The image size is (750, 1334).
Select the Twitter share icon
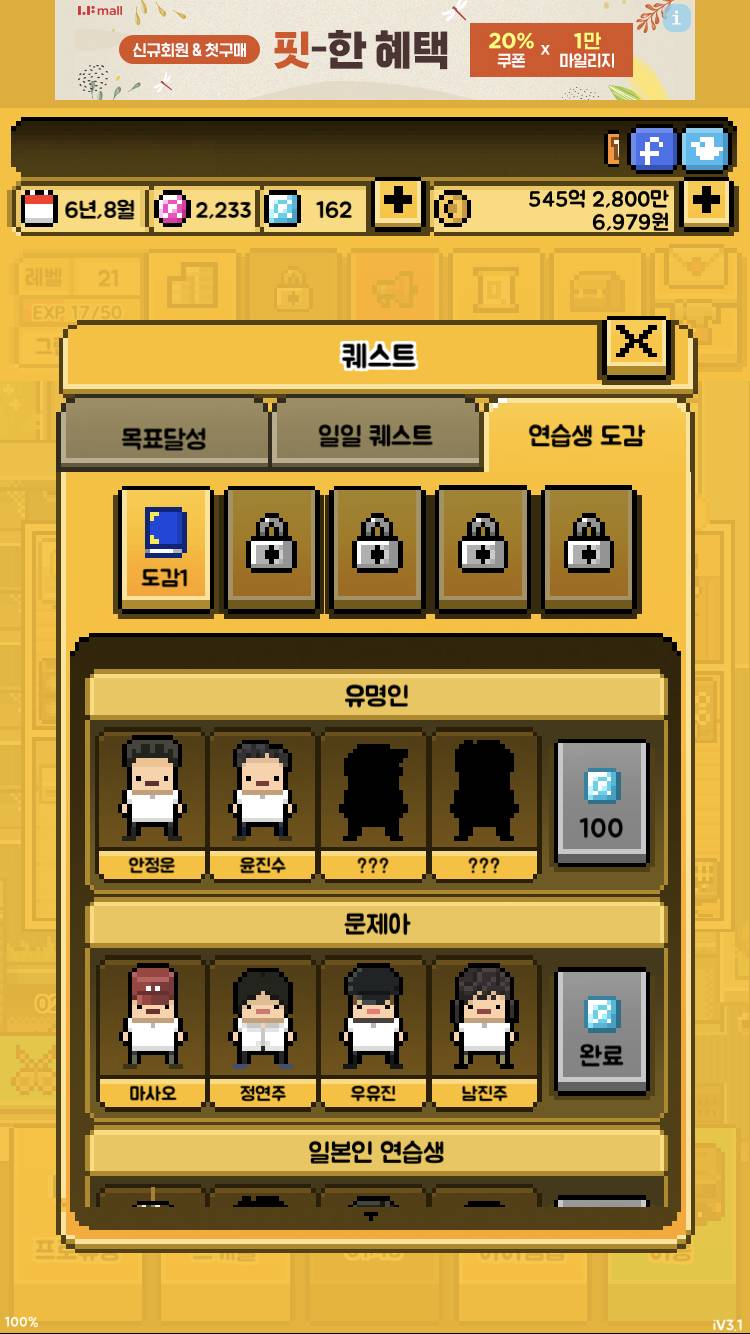click(x=707, y=150)
